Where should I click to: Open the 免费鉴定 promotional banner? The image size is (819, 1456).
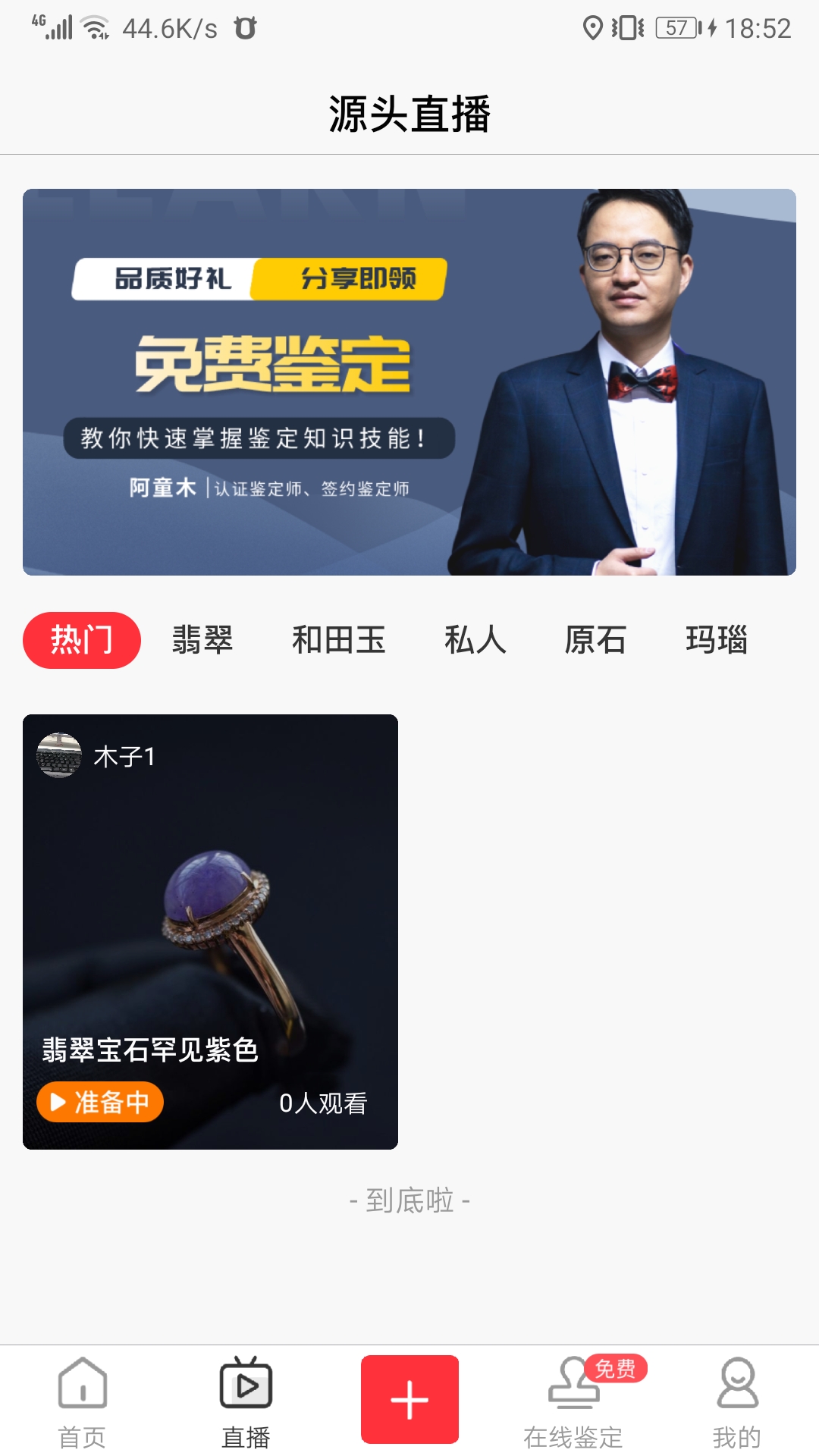[x=409, y=381]
